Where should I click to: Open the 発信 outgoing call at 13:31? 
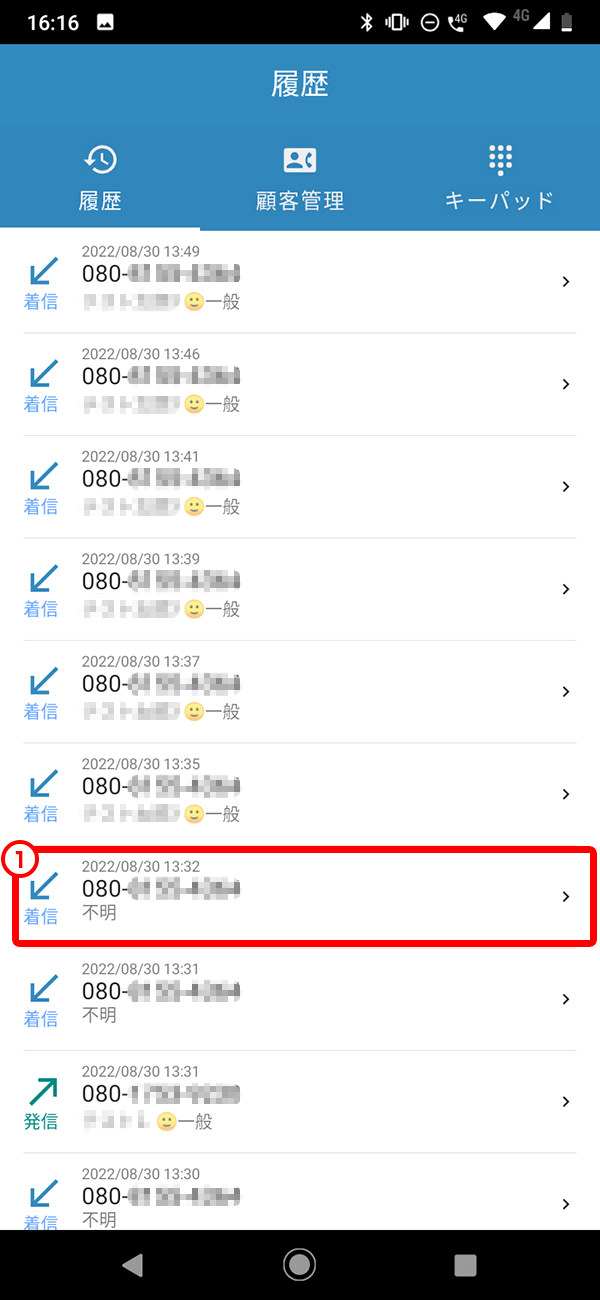(300, 1101)
